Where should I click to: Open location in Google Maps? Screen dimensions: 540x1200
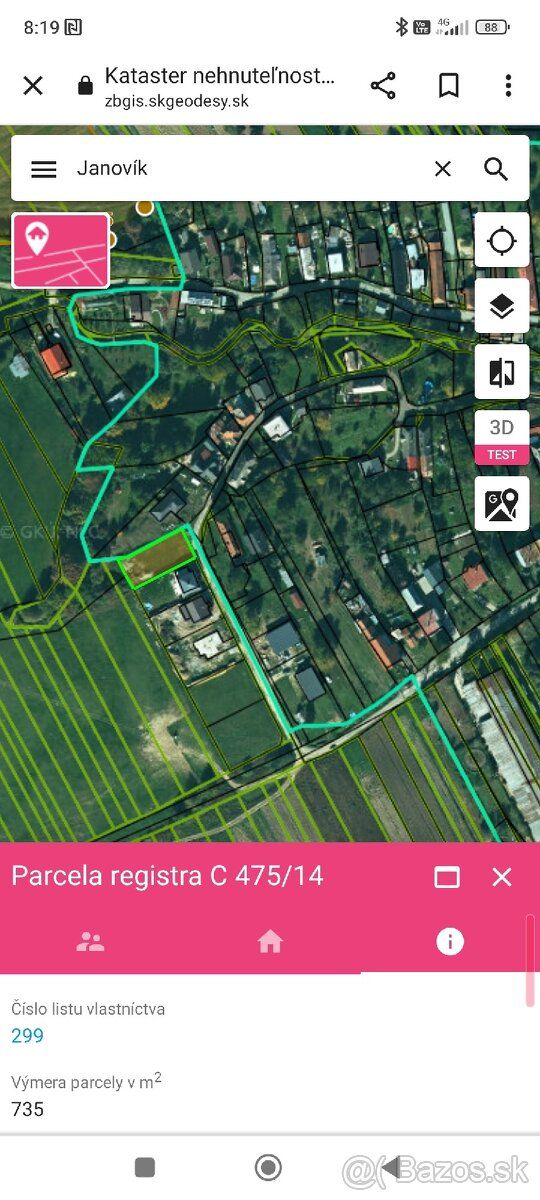click(x=502, y=503)
